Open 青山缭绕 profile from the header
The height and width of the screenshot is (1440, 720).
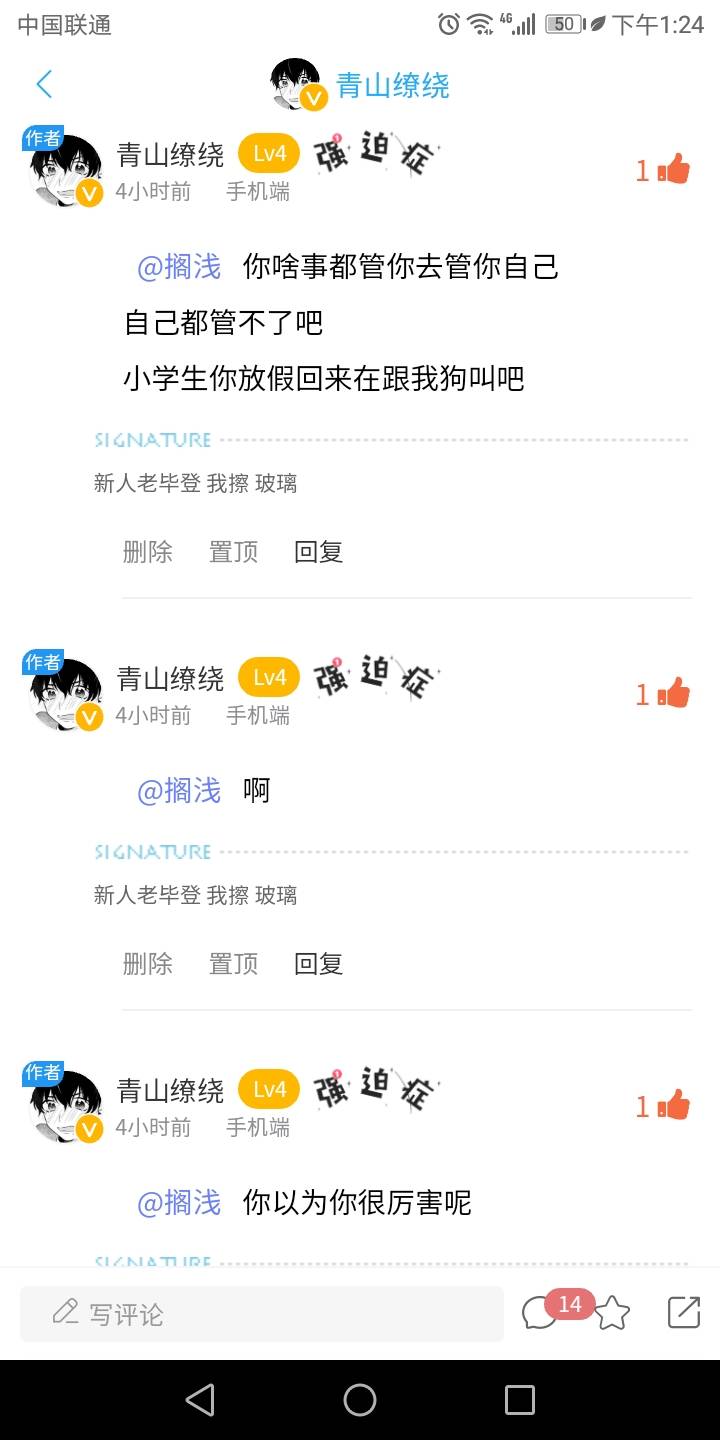tap(392, 86)
